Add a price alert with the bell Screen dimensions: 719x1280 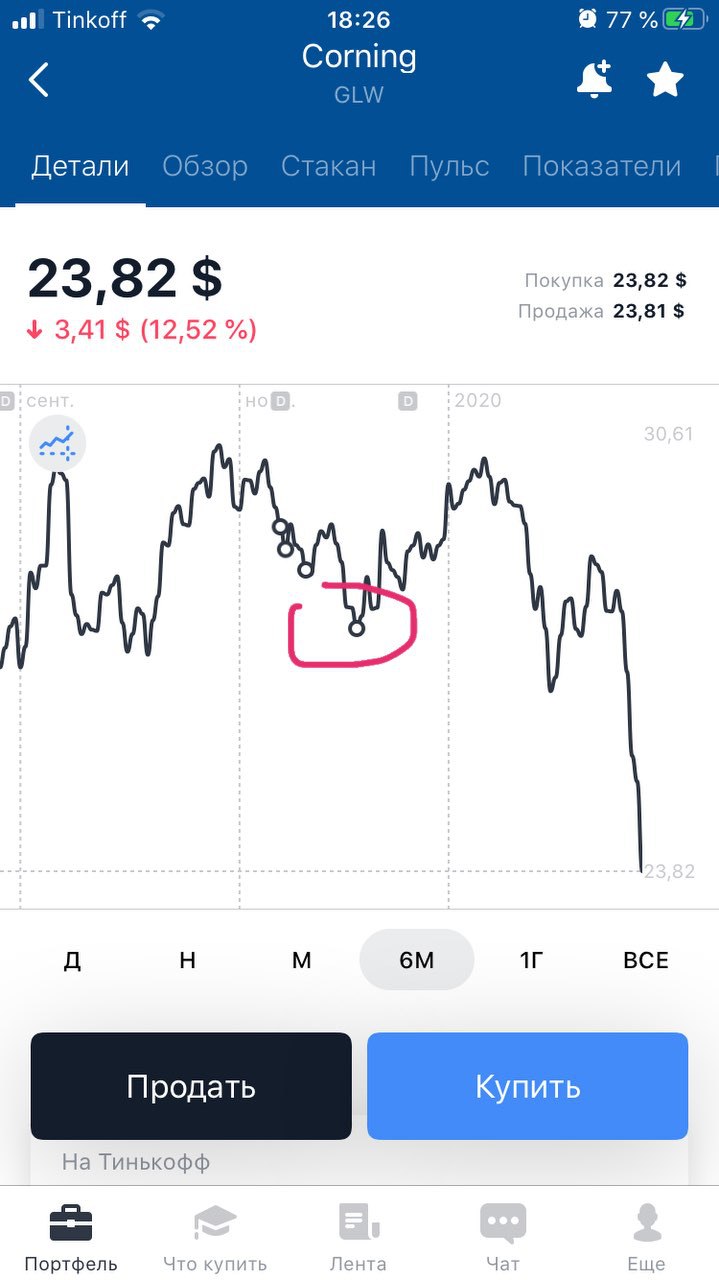pos(594,79)
